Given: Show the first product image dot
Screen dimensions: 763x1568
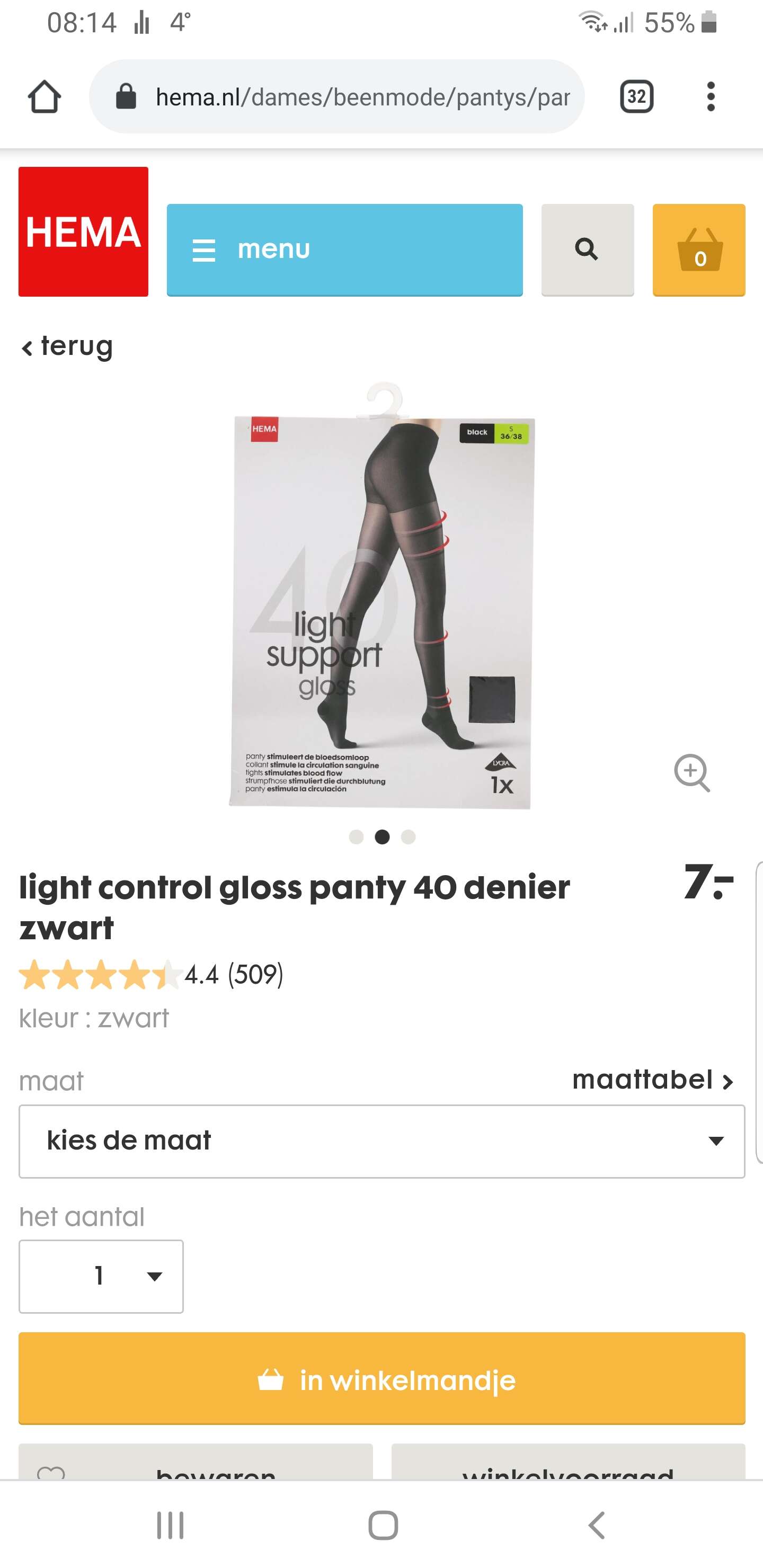Looking at the screenshot, I should pyautogui.click(x=356, y=837).
